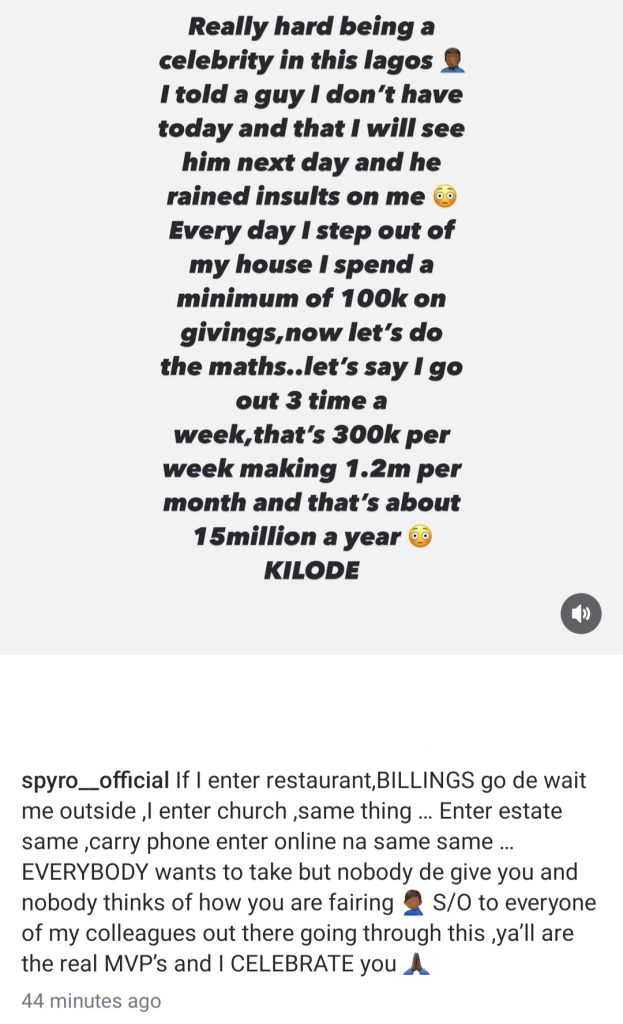This screenshot has width=623, height=1024.
Task: Toggle the video sound speaker icon
Action: (581, 613)
